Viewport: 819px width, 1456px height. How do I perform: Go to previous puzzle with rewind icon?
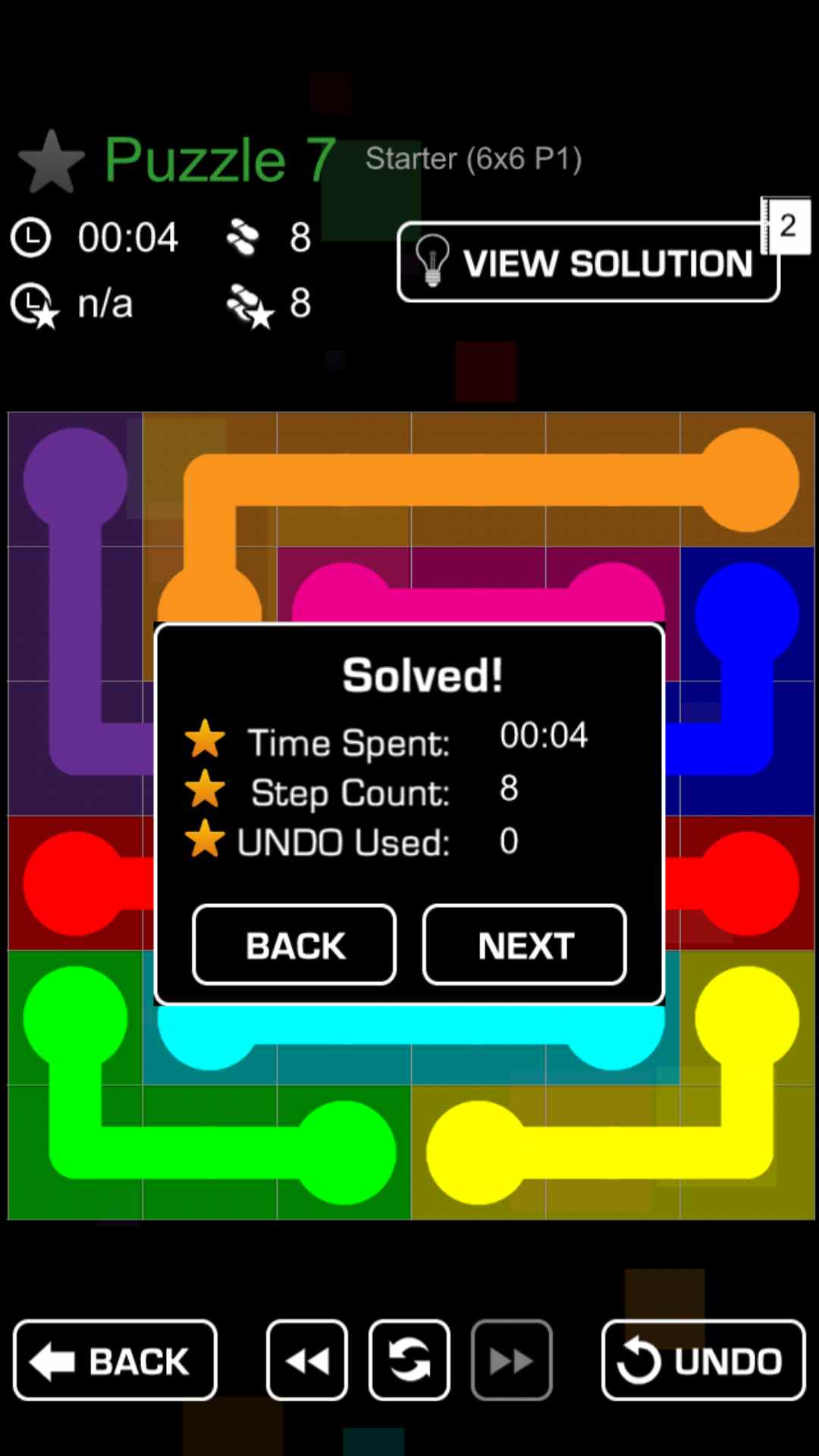(x=307, y=1360)
